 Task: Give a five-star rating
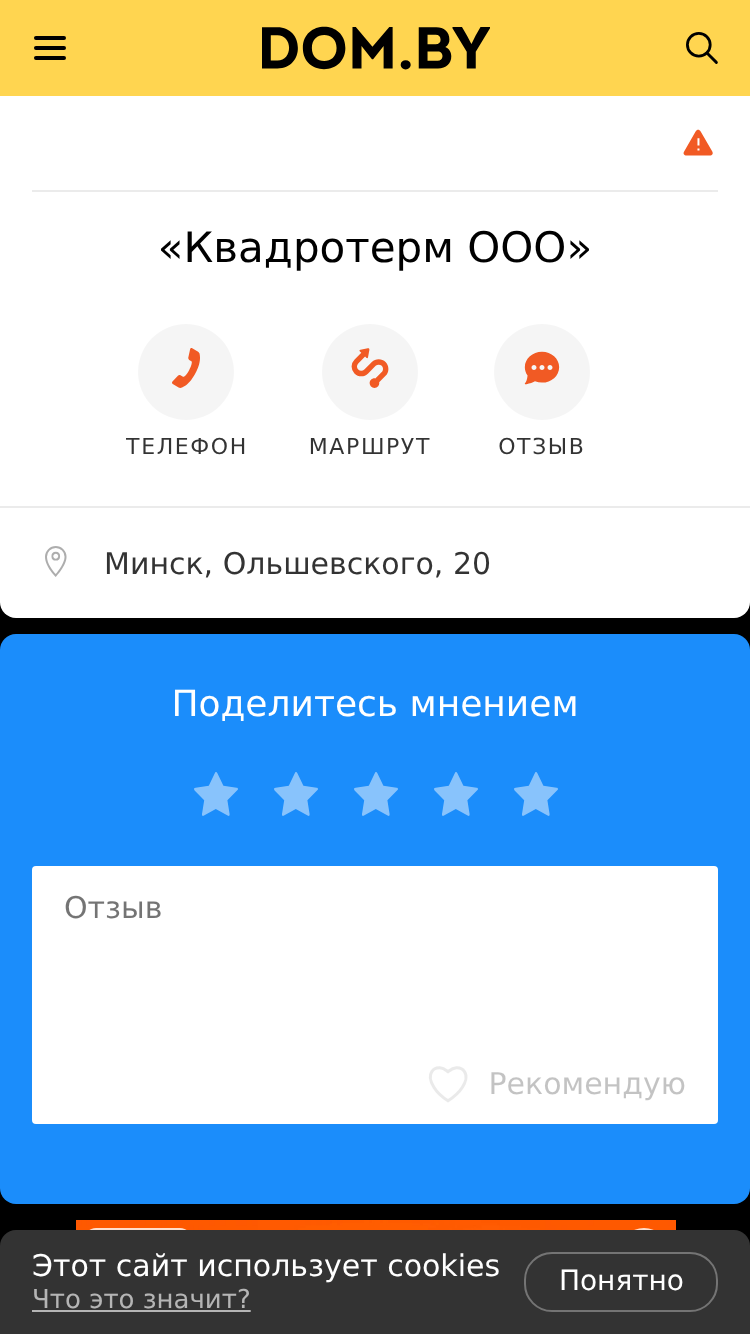(x=536, y=795)
